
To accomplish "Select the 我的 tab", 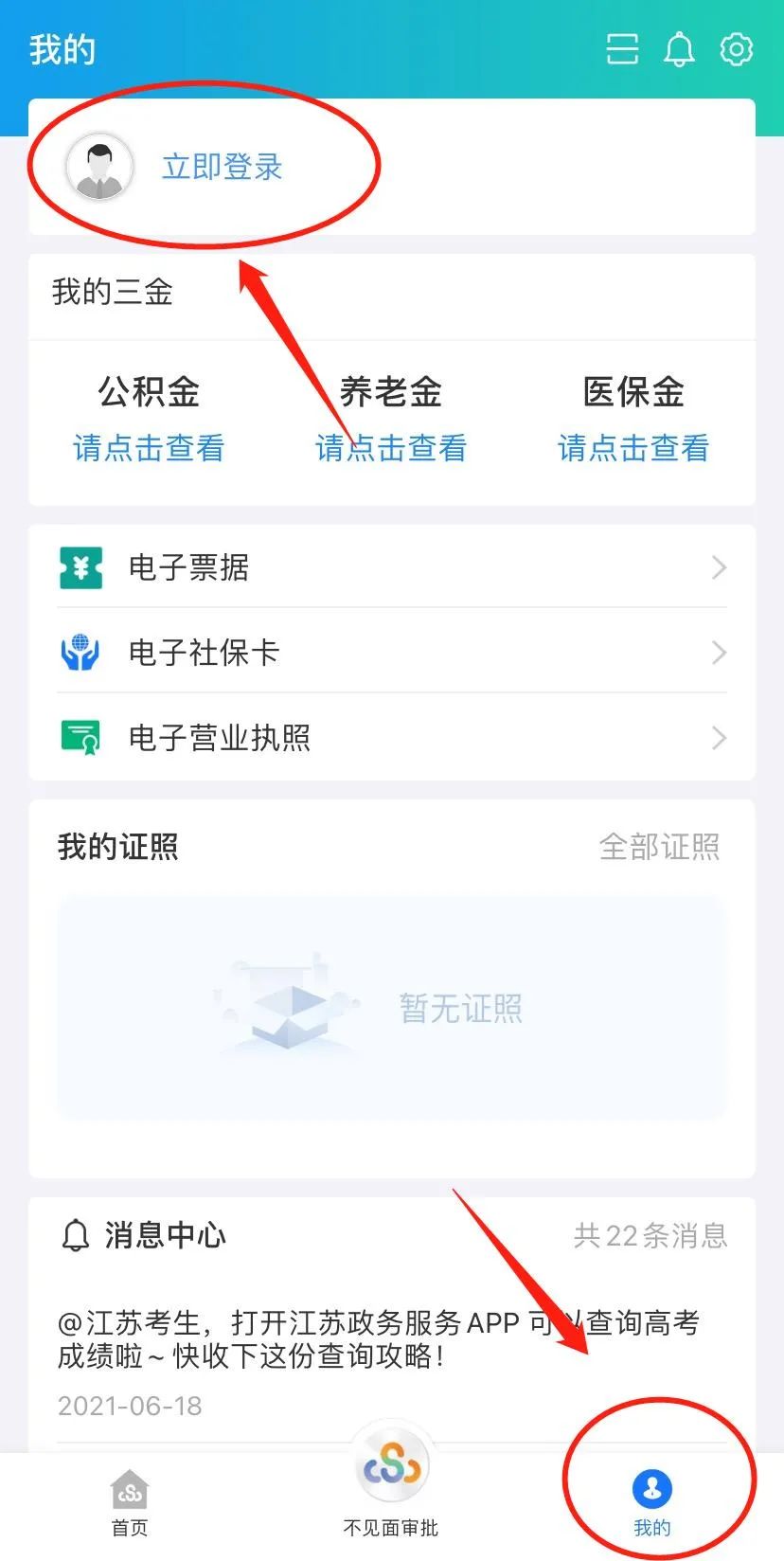I will click(651, 1502).
